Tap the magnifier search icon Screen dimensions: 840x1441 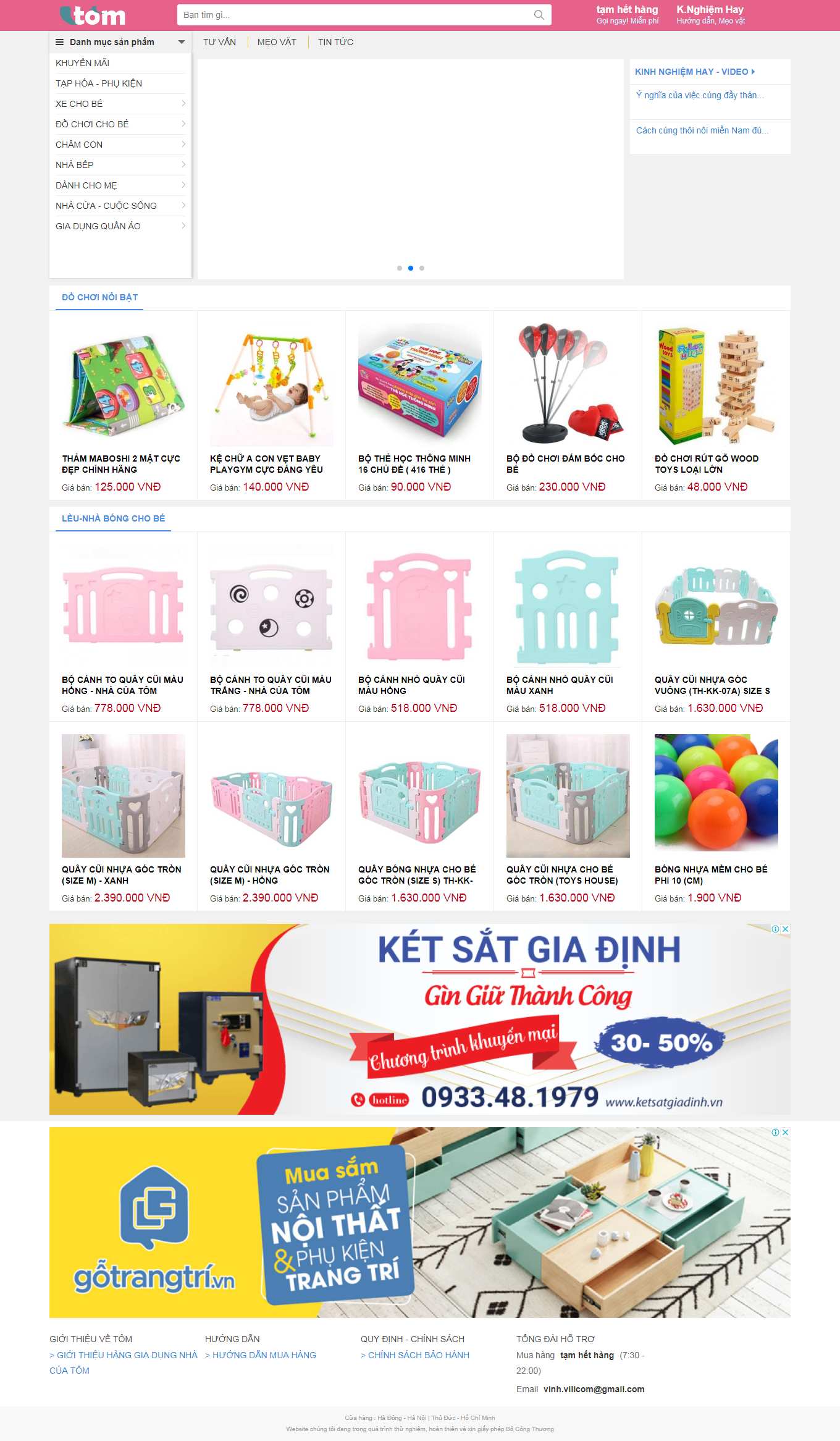539,15
